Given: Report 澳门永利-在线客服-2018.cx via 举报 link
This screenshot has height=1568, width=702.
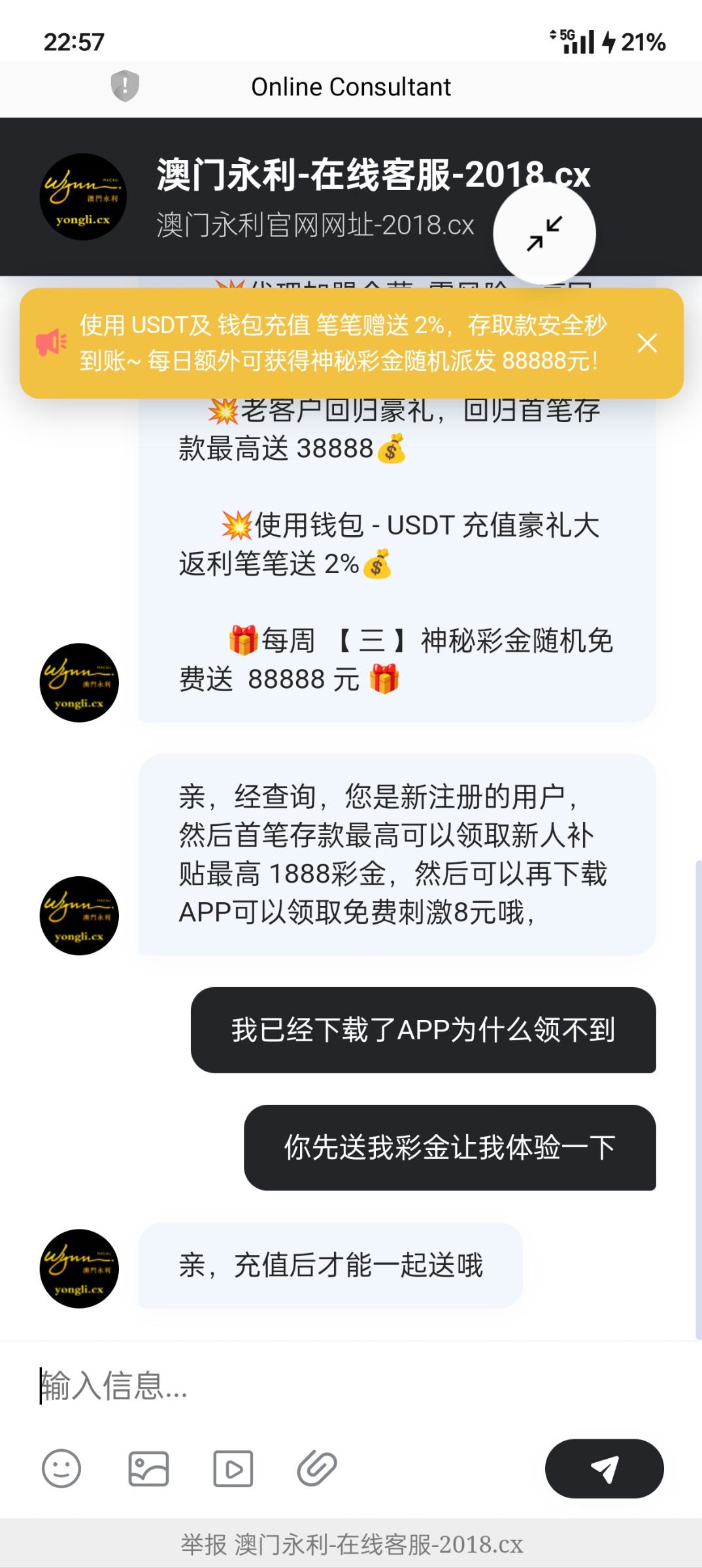Looking at the screenshot, I should (352, 1544).
